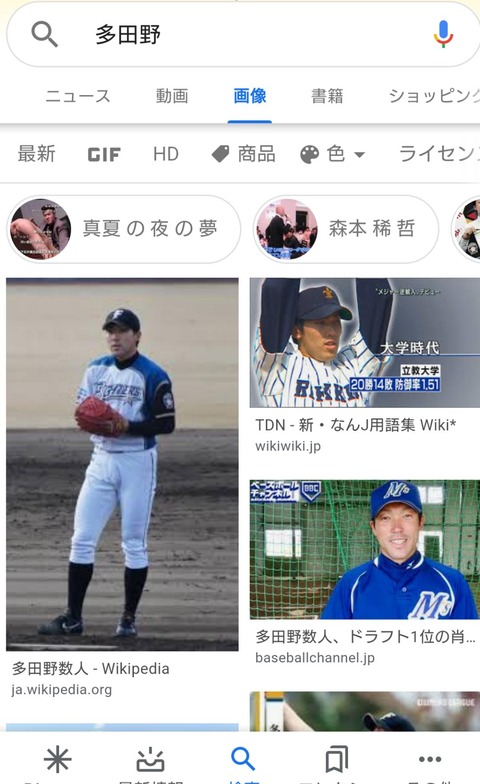Open the Wikipedia image of 多田野数人

coord(122,464)
